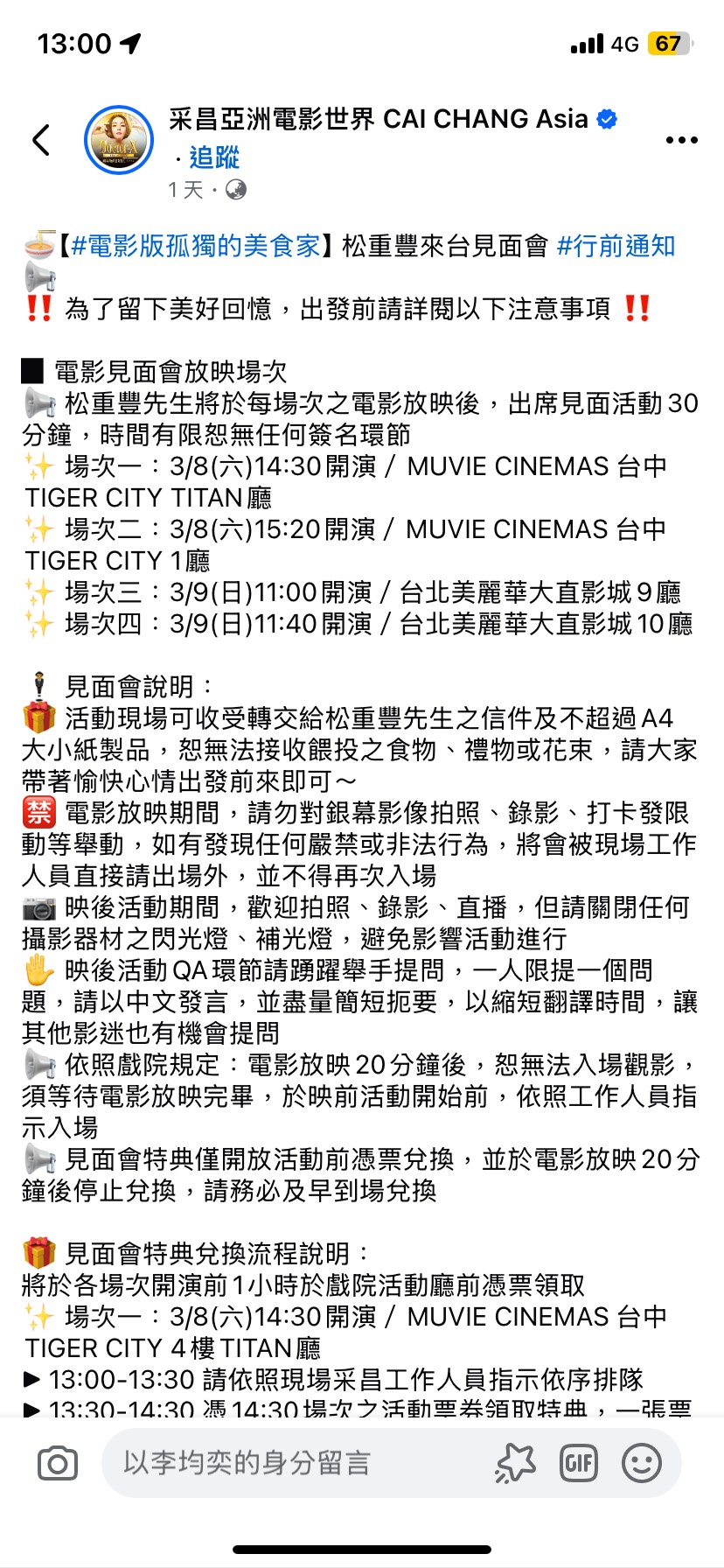Go back using the back arrow
The width and height of the screenshot is (724, 1568).
tap(41, 140)
